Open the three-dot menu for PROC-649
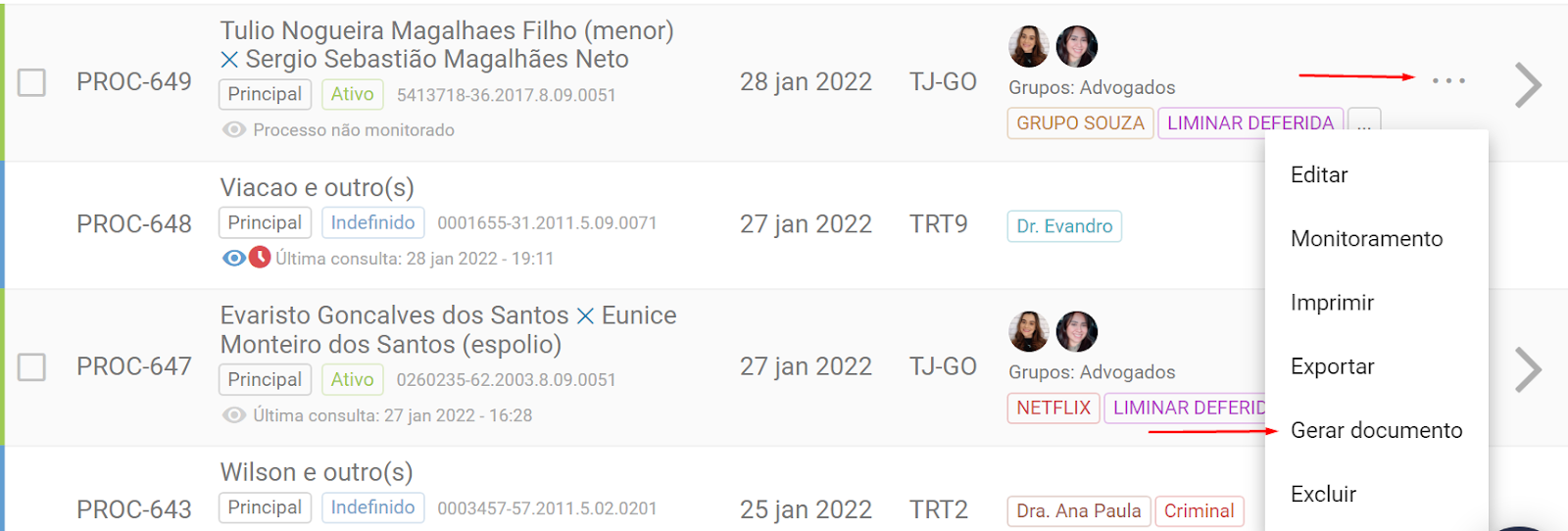1568x531 pixels. point(1448,80)
